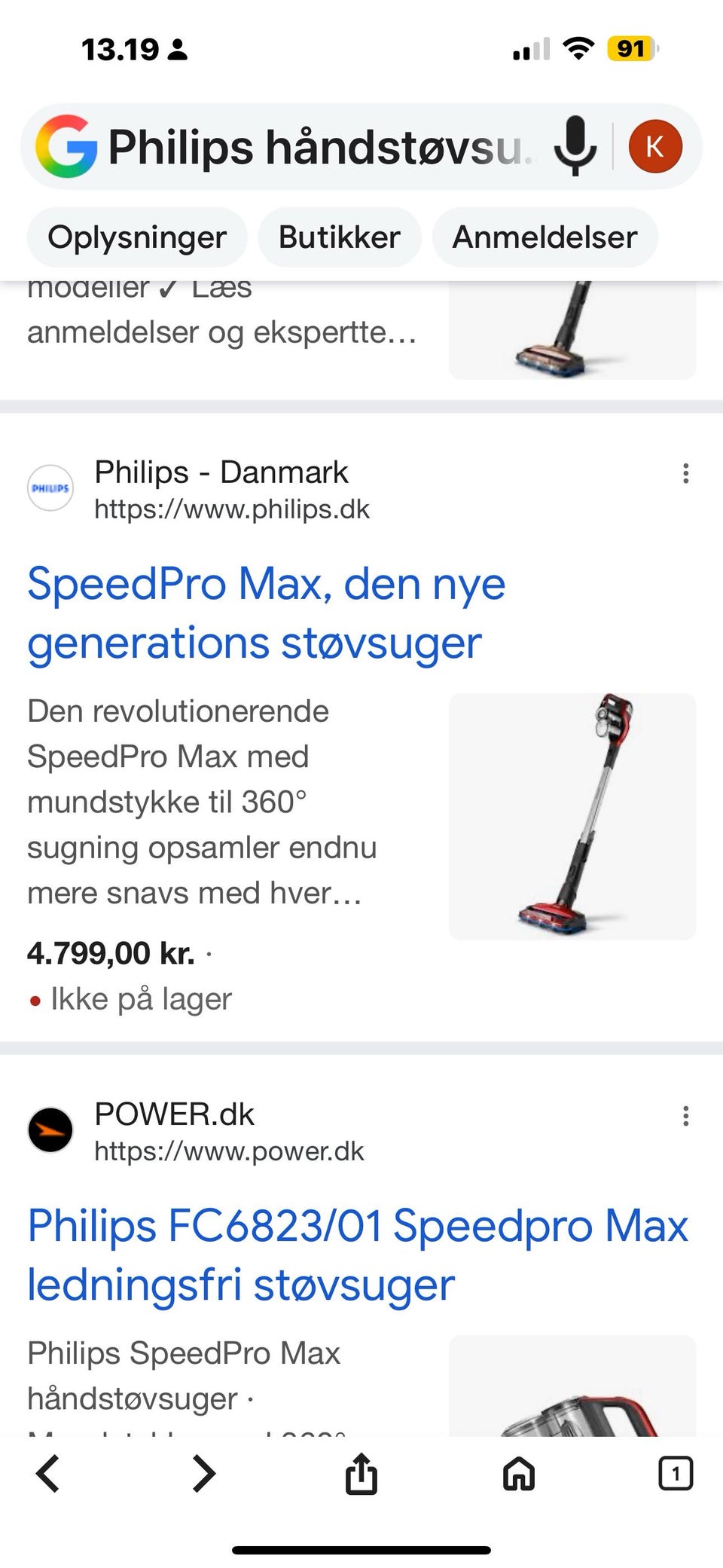The width and height of the screenshot is (723, 1568).
Task: Tap the Philips håndstøvsuger search field
Action: click(x=316, y=147)
